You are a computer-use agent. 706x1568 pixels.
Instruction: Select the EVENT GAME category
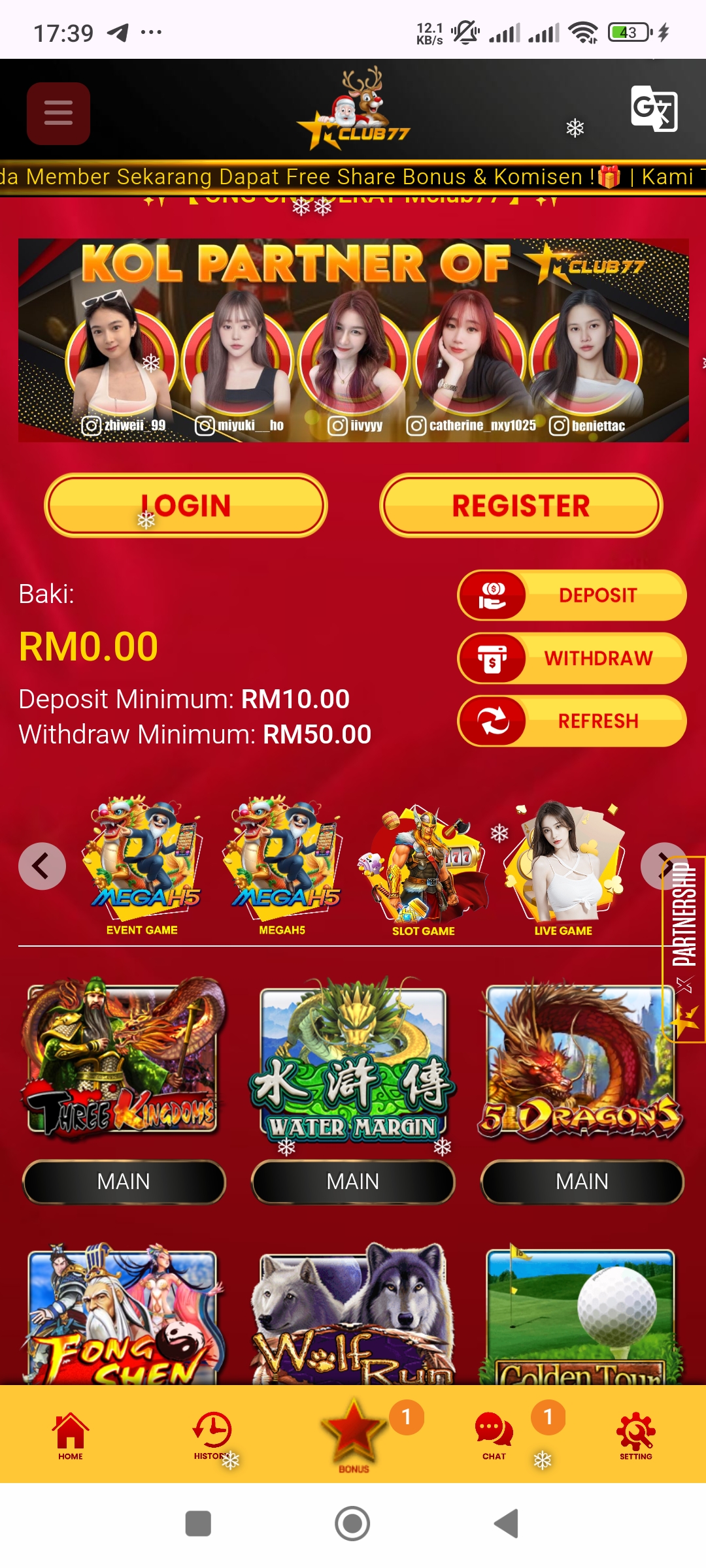click(142, 866)
